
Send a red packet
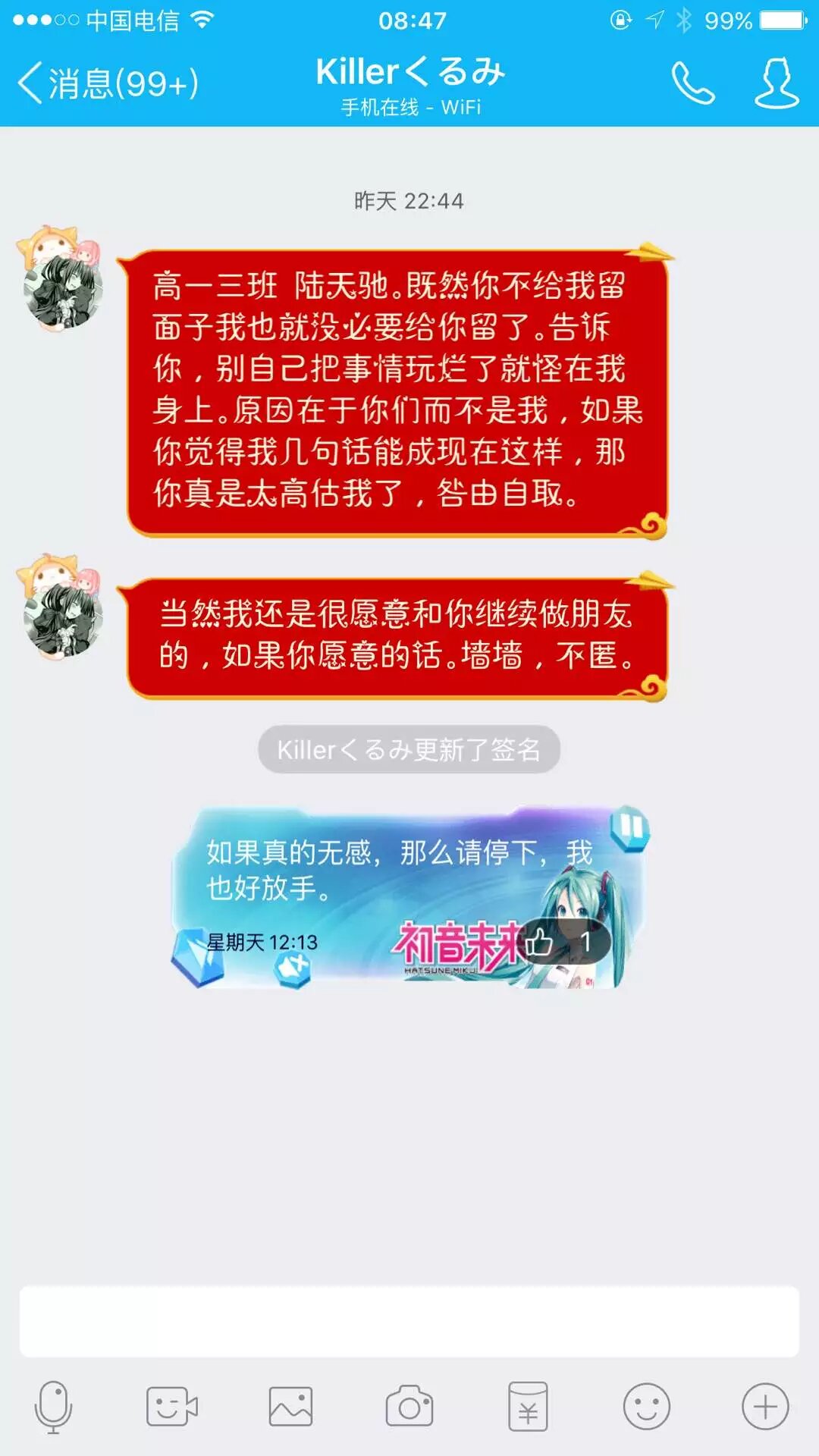pyautogui.click(x=528, y=1407)
